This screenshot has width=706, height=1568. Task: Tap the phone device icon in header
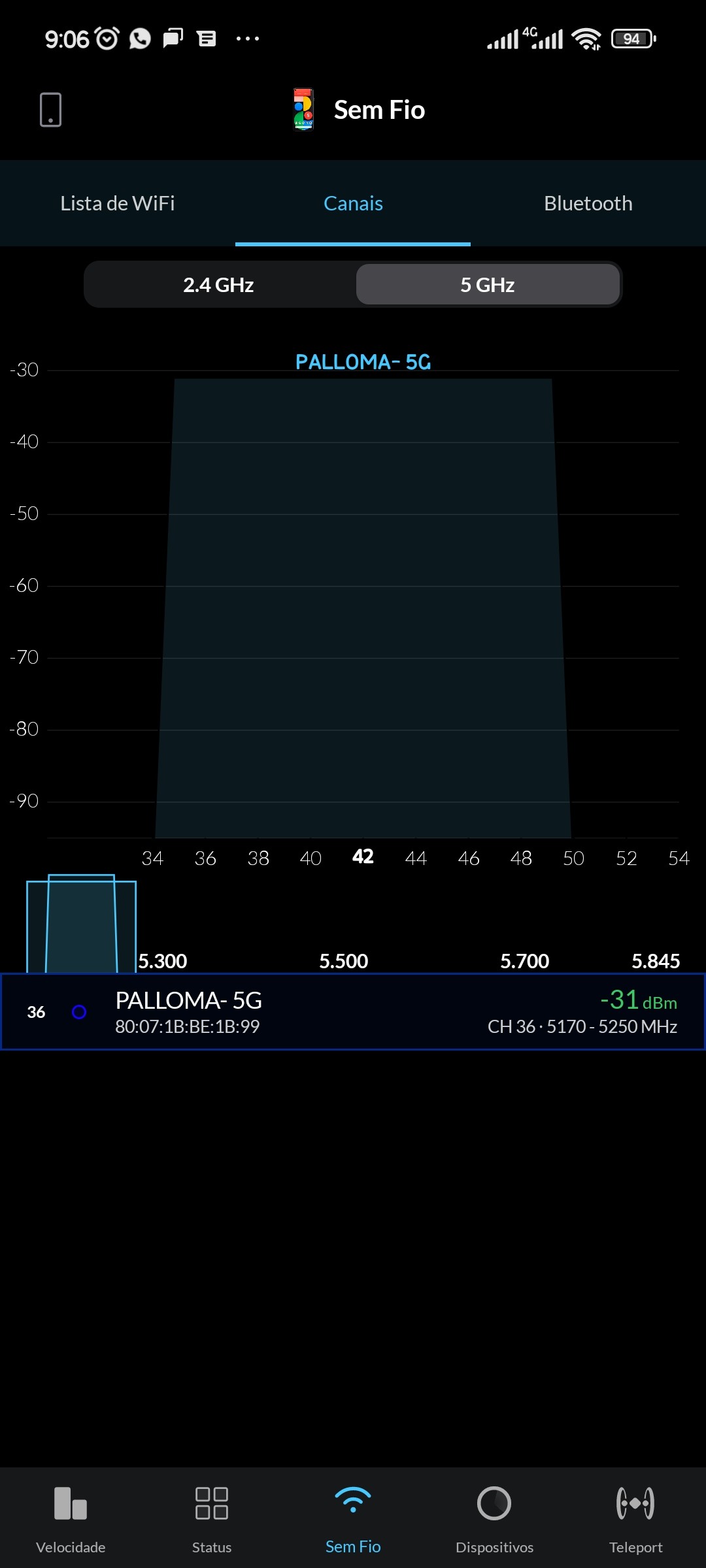coord(50,110)
